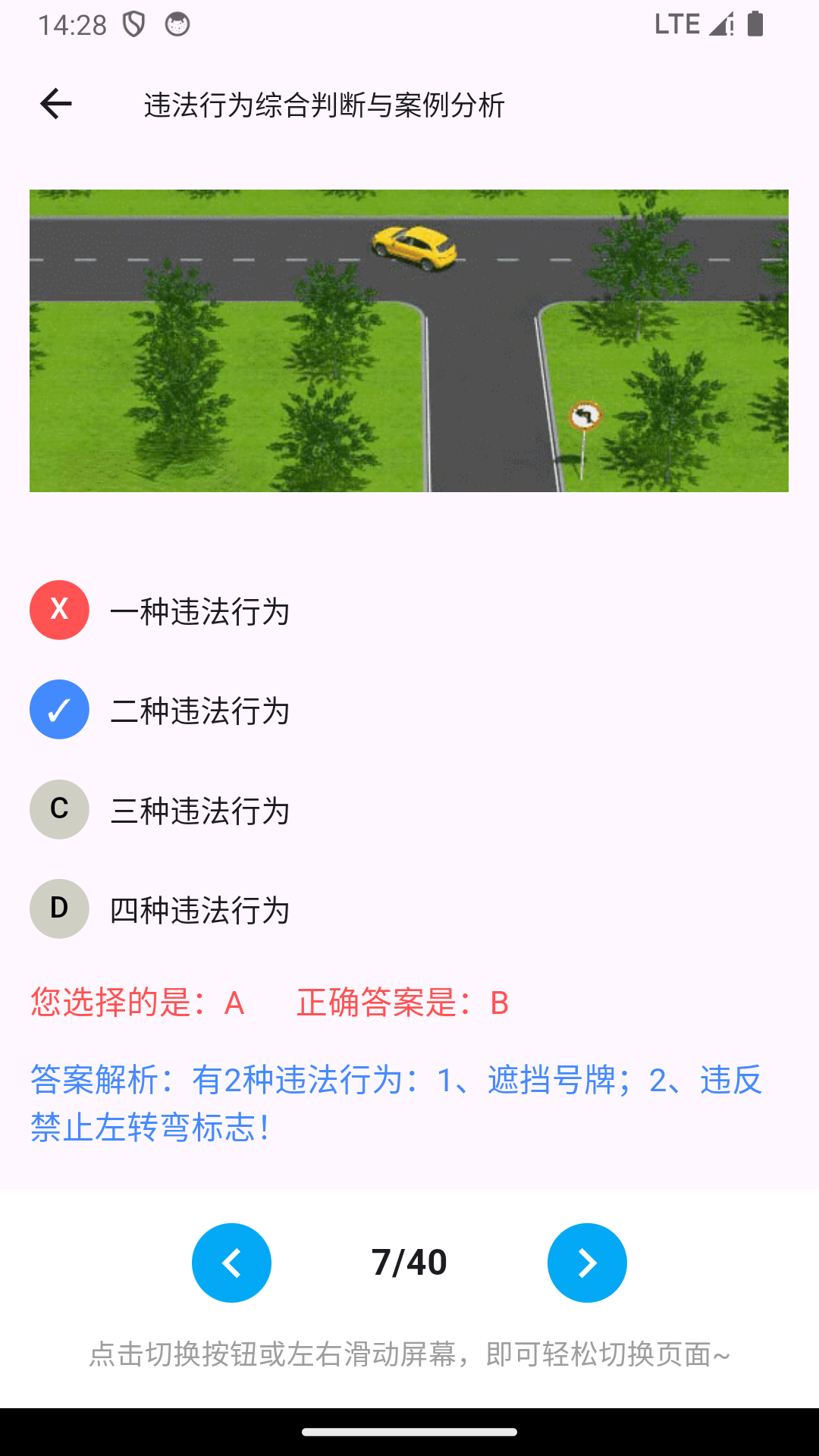Tap the red X icon marking the wrong answer
819x1456 pixels.
point(59,610)
